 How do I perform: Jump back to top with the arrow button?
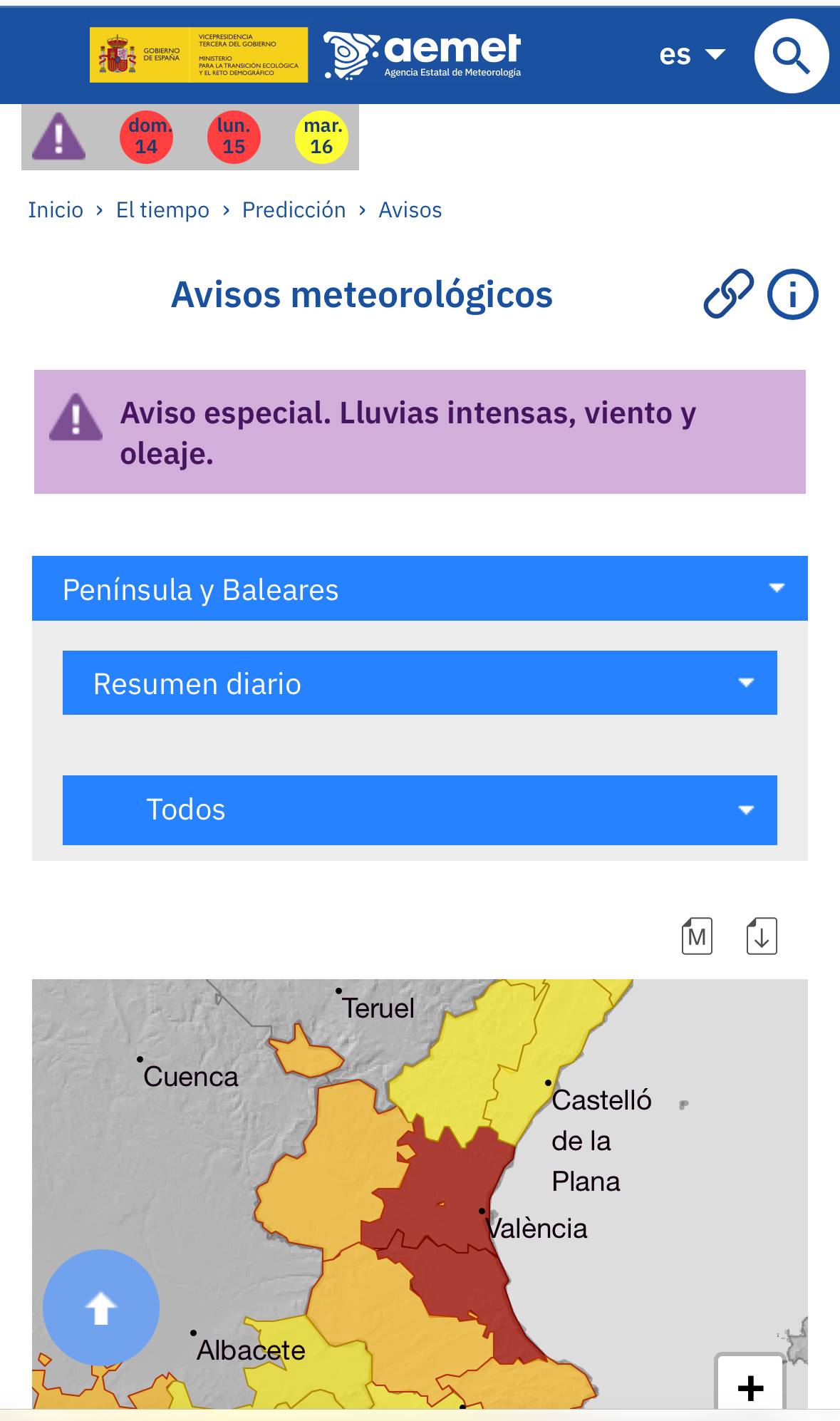[x=101, y=1308]
